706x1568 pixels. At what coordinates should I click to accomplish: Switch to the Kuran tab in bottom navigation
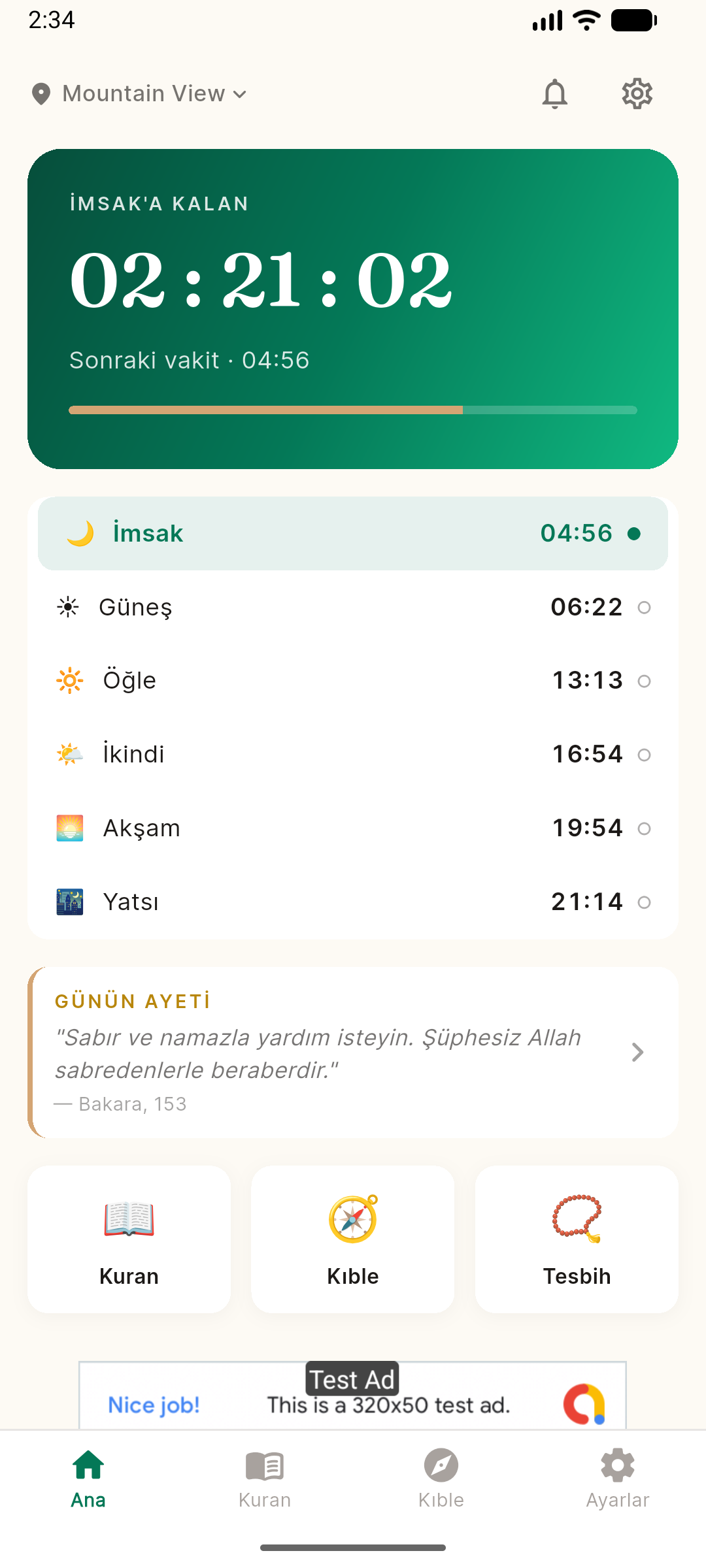(x=264, y=1480)
